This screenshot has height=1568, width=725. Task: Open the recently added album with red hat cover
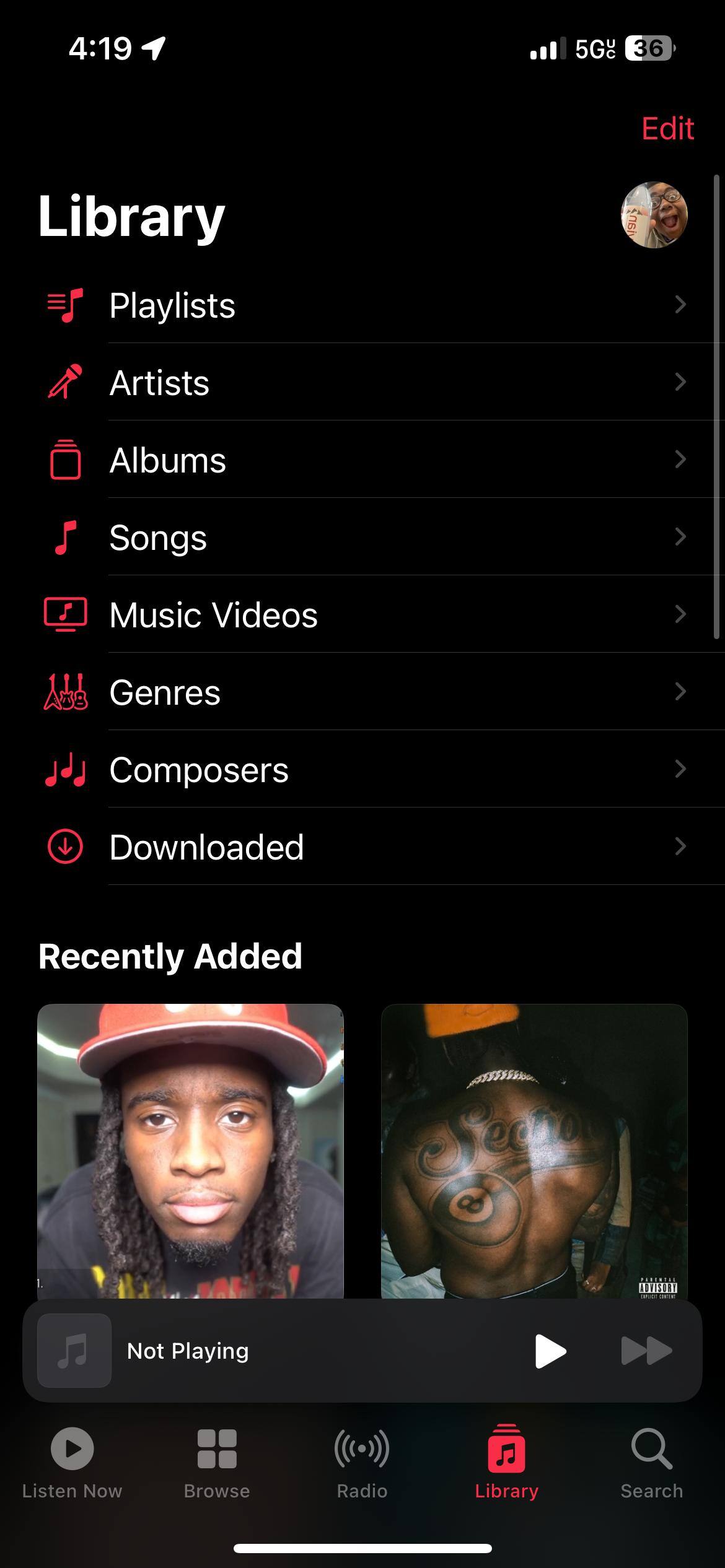(x=190, y=1151)
